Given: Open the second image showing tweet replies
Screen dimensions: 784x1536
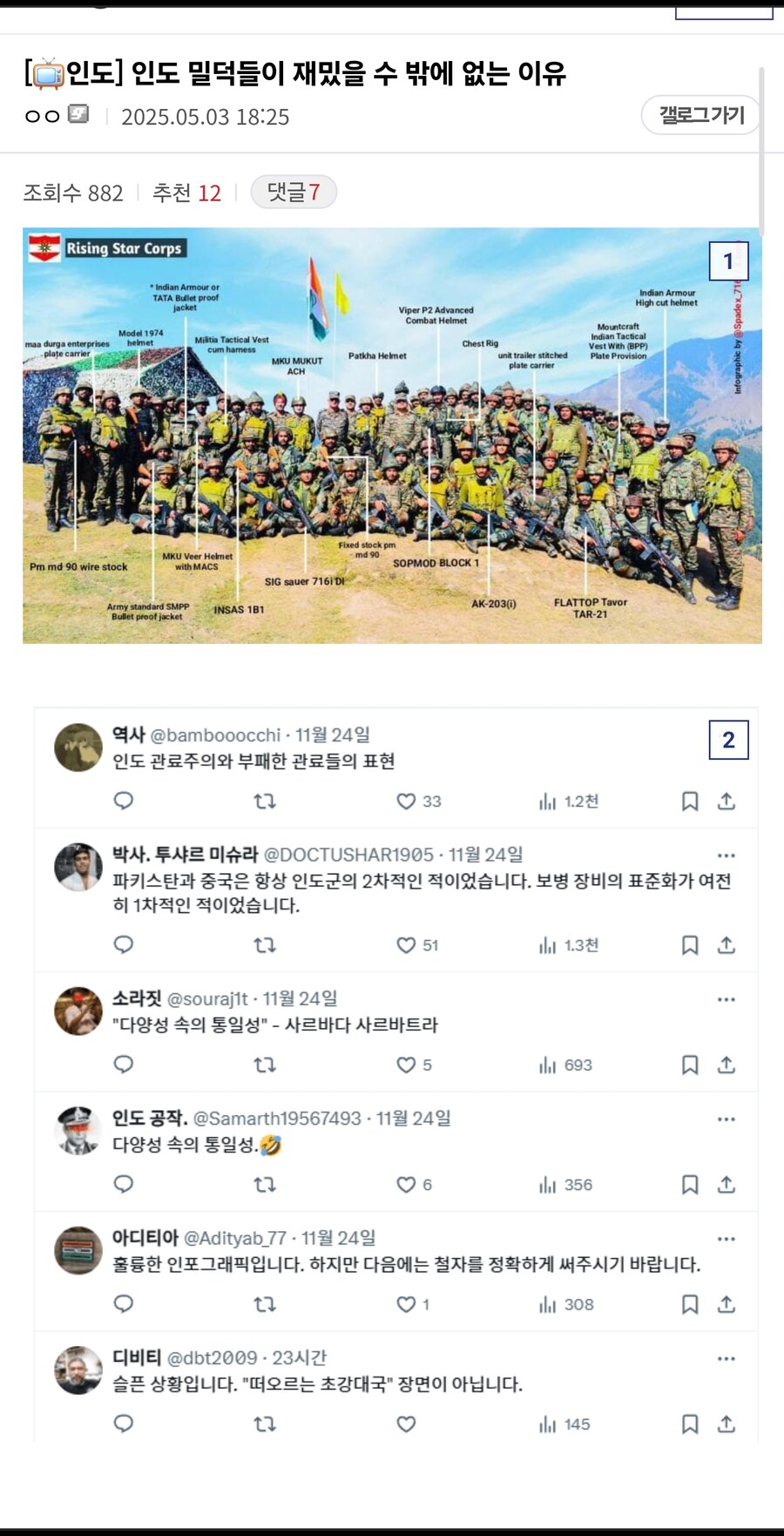Looking at the screenshot, I should tap(395, 1072).
